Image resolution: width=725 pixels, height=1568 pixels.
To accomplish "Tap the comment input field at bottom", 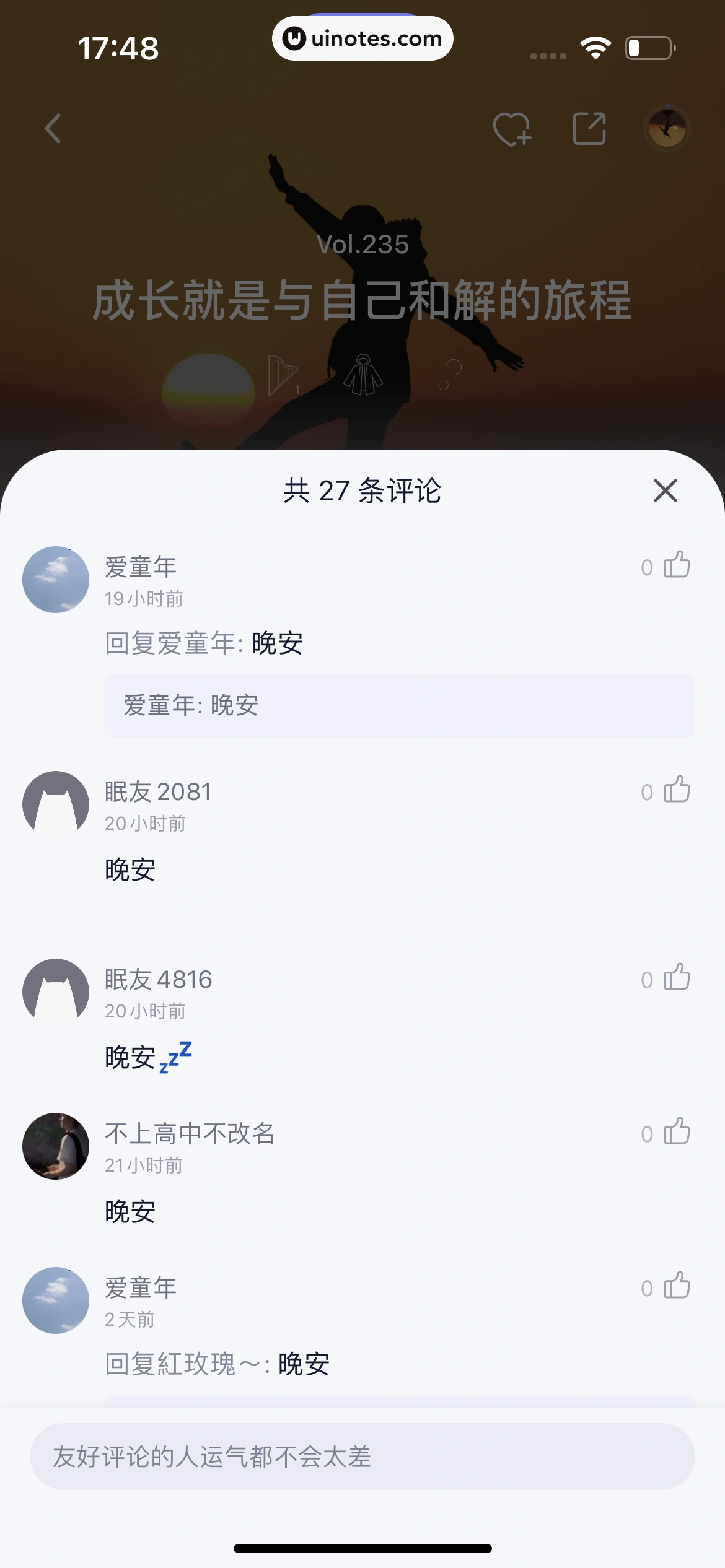I will point(362,1457).
